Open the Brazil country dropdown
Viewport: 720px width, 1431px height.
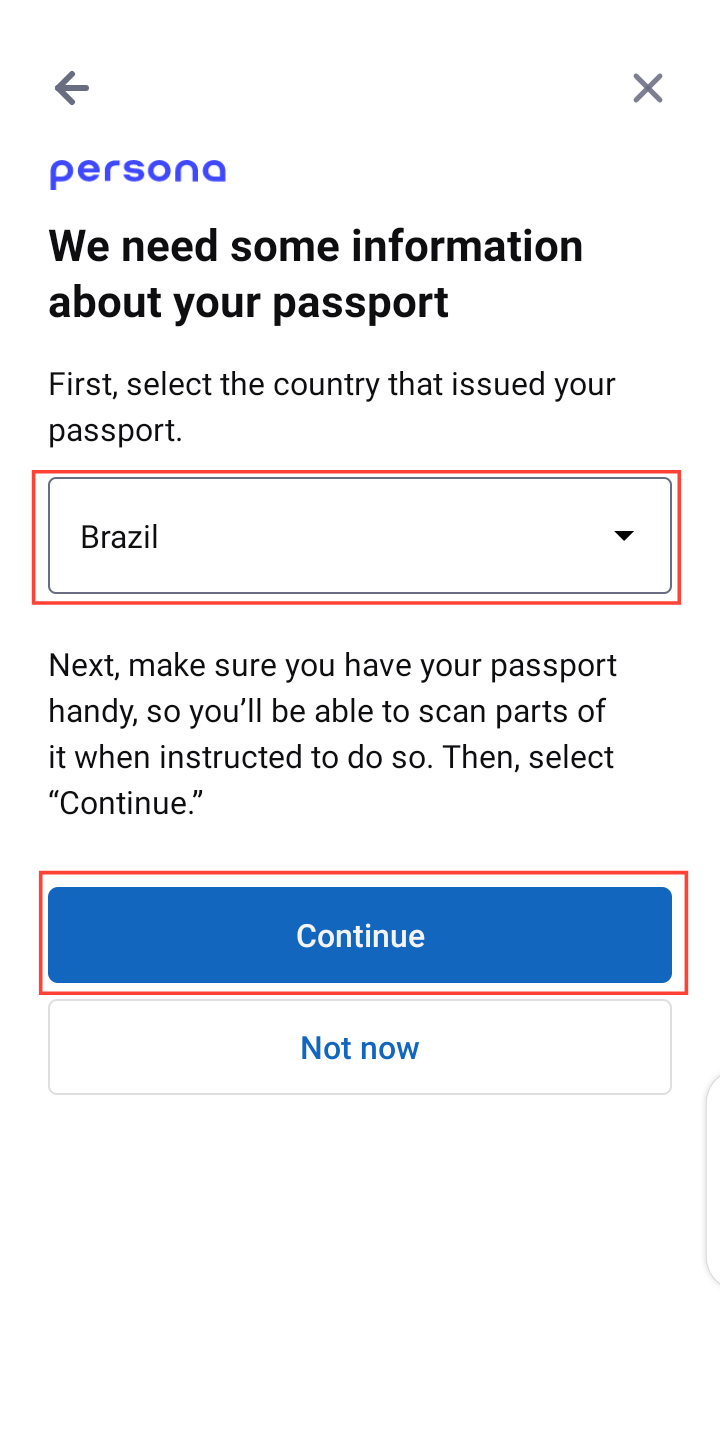[359, 536]
